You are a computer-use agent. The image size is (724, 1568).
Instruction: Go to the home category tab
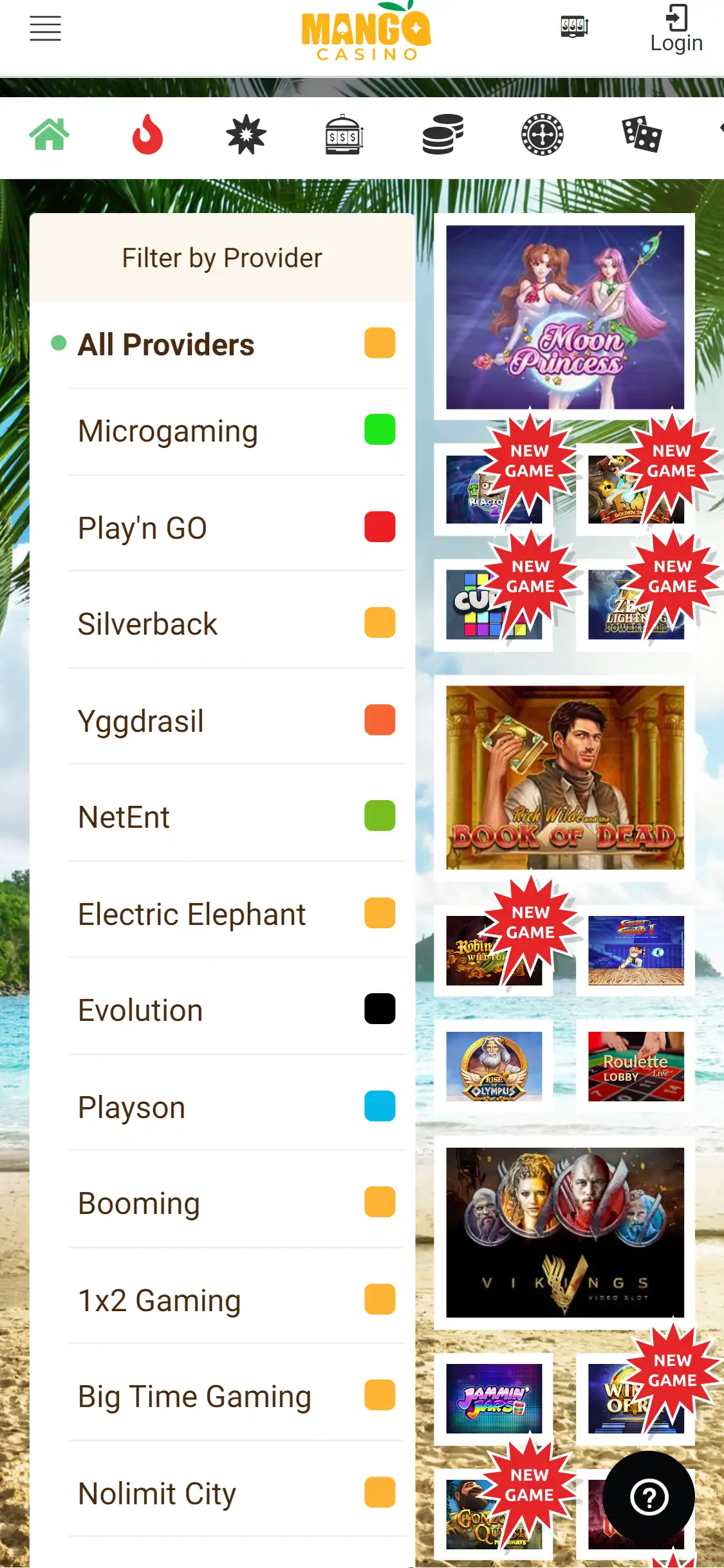50,135
